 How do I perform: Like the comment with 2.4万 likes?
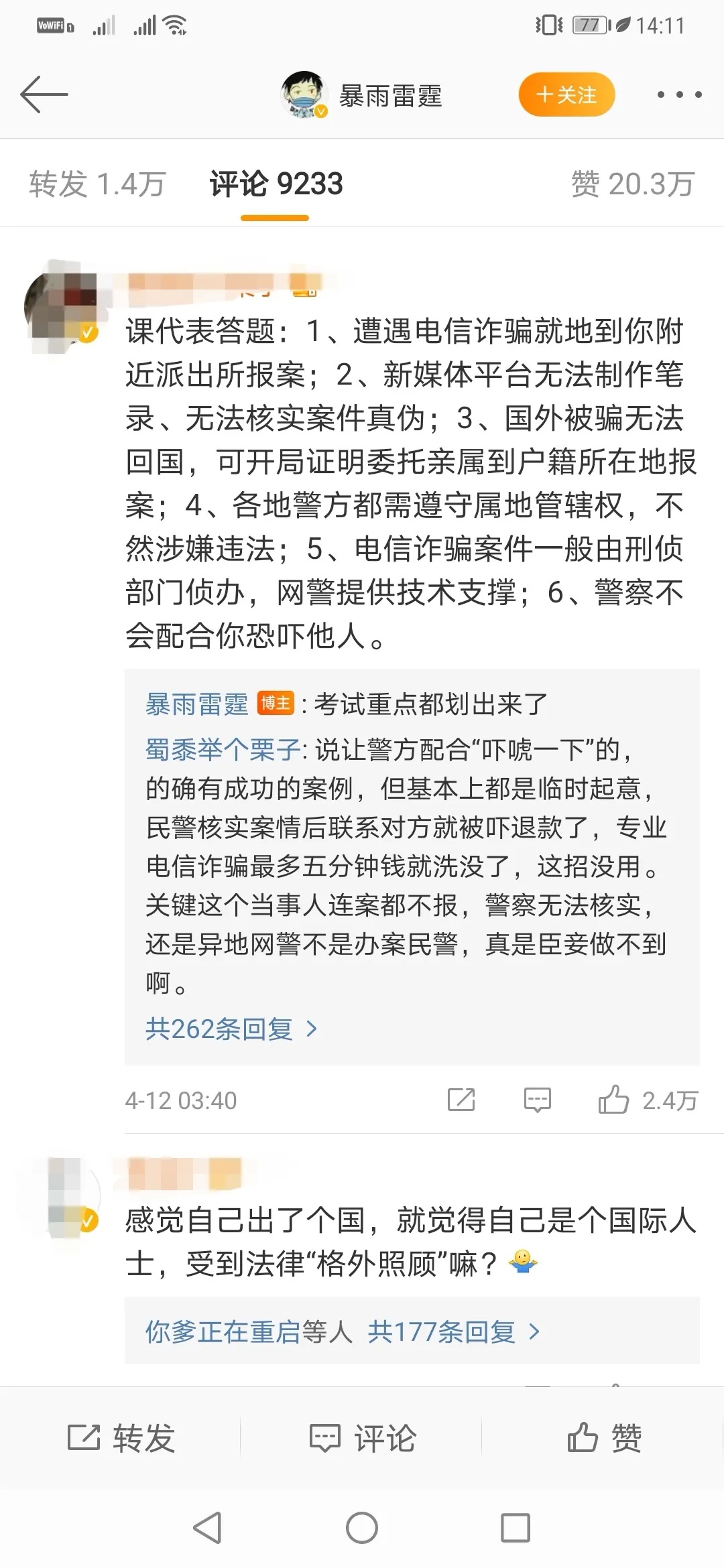point(613,1100)
